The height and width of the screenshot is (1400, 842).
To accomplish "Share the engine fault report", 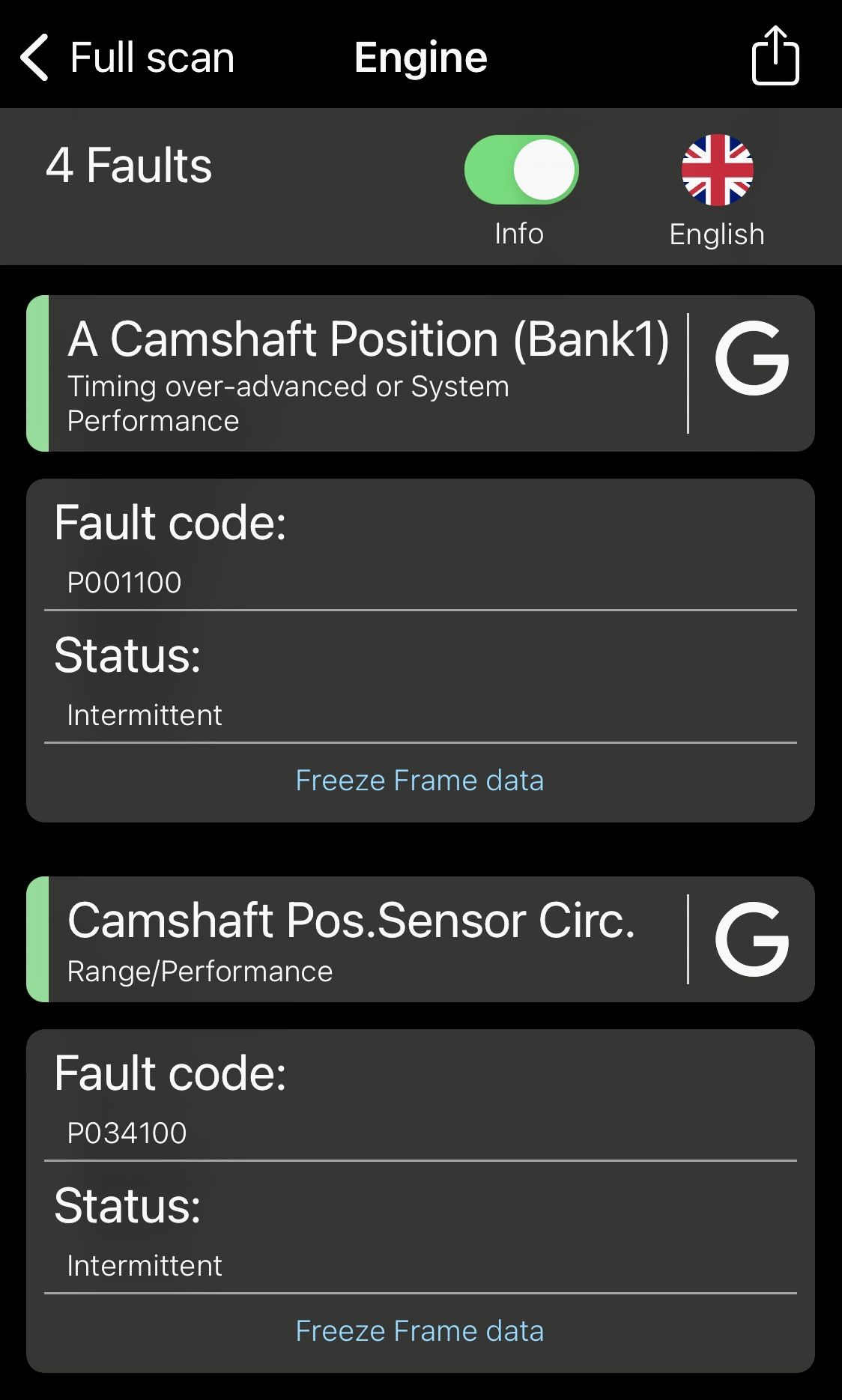I will [775, 56].
